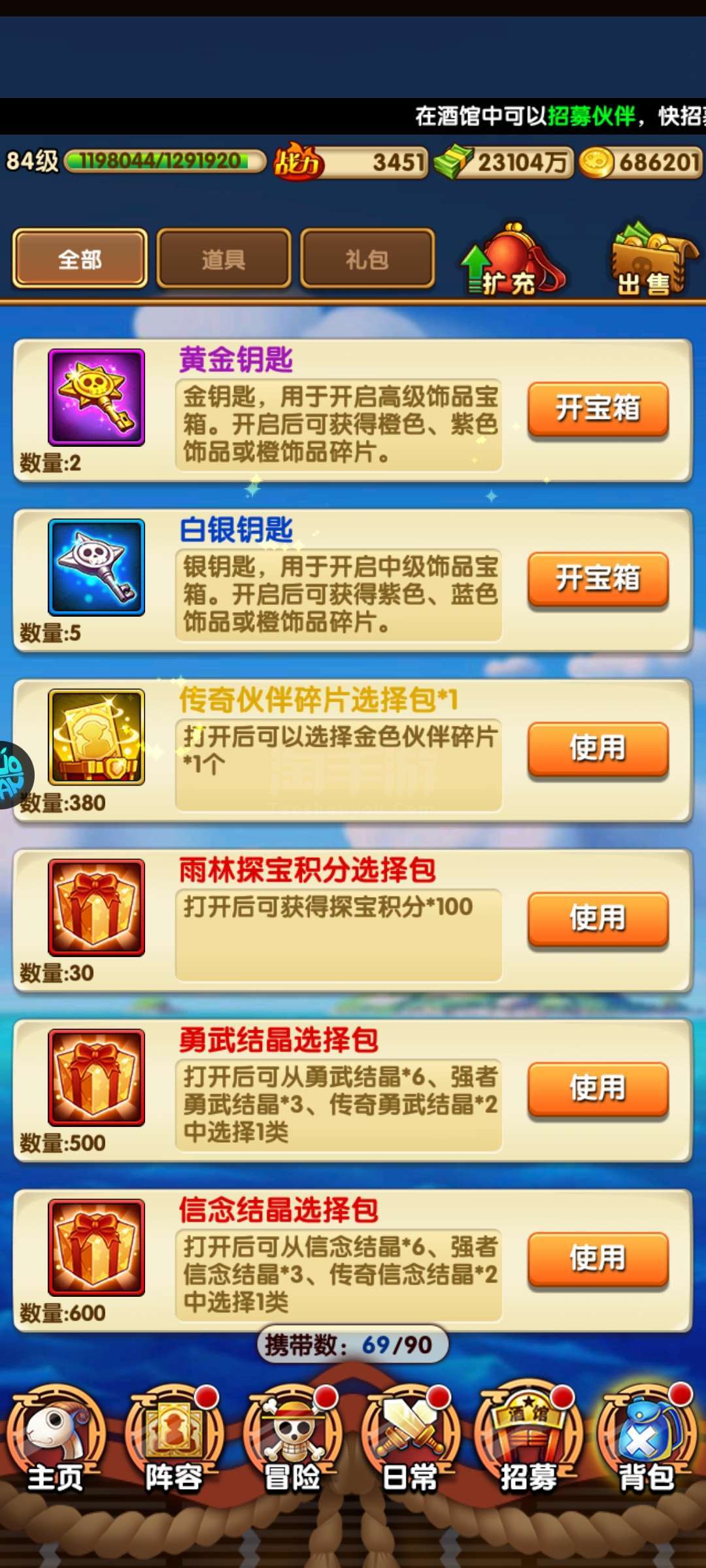The width and height of the screenshot is (706, 1568).
Task: Tap 开宝箱 for 白银钥匙
Action: pyautogui.click(x=598, y=580)
